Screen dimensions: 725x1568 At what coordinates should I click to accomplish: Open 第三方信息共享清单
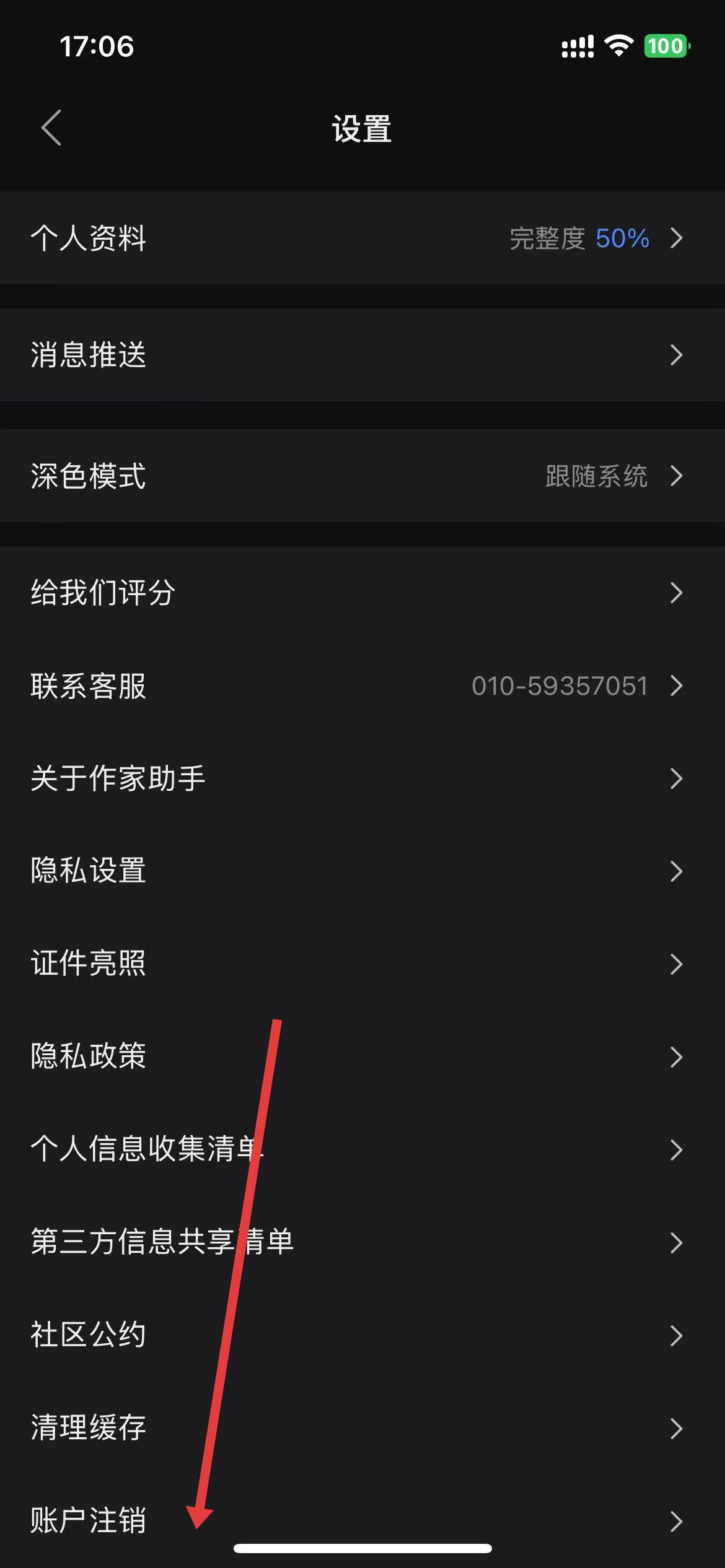pos(362,1242)
